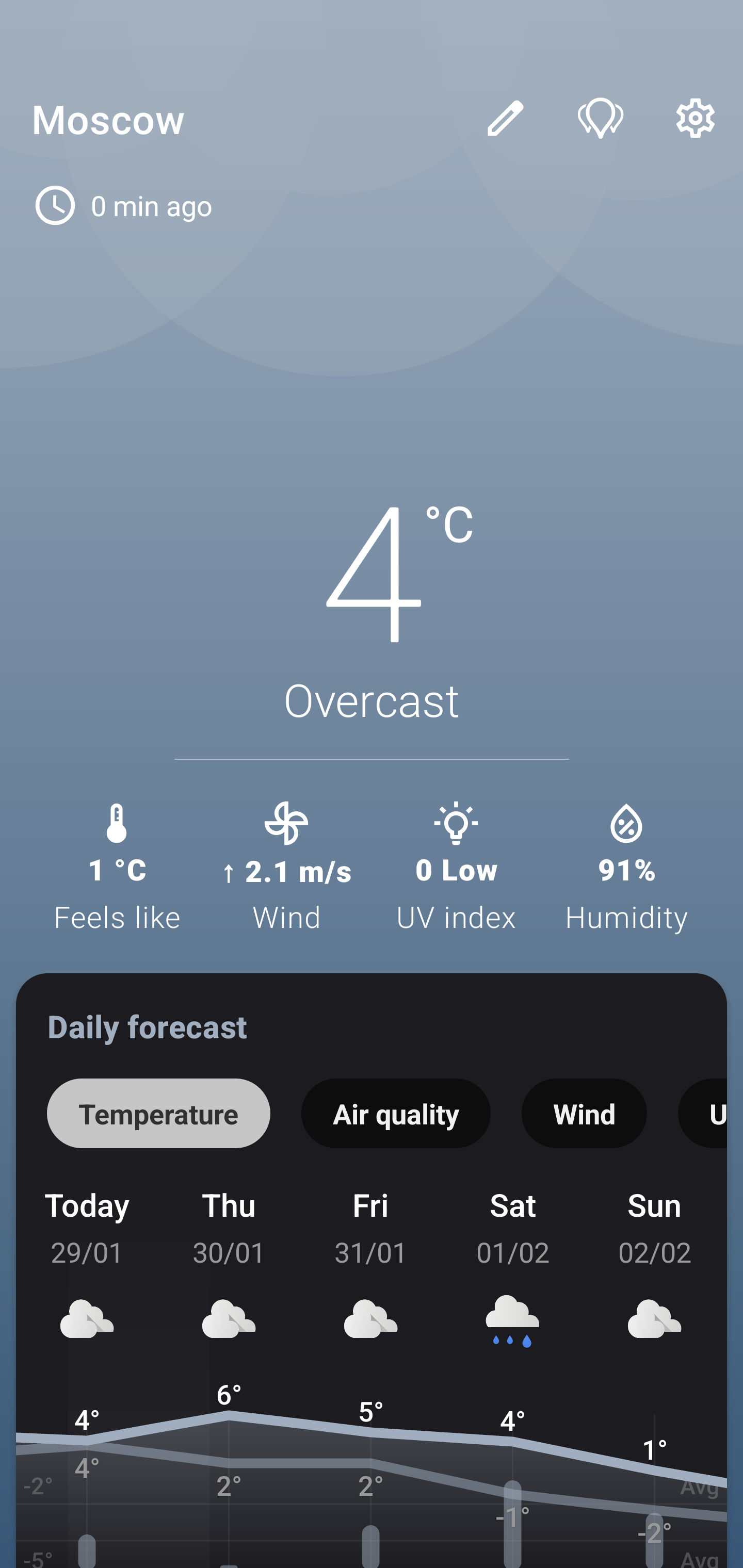Open the settings gear

pos(695,118)
